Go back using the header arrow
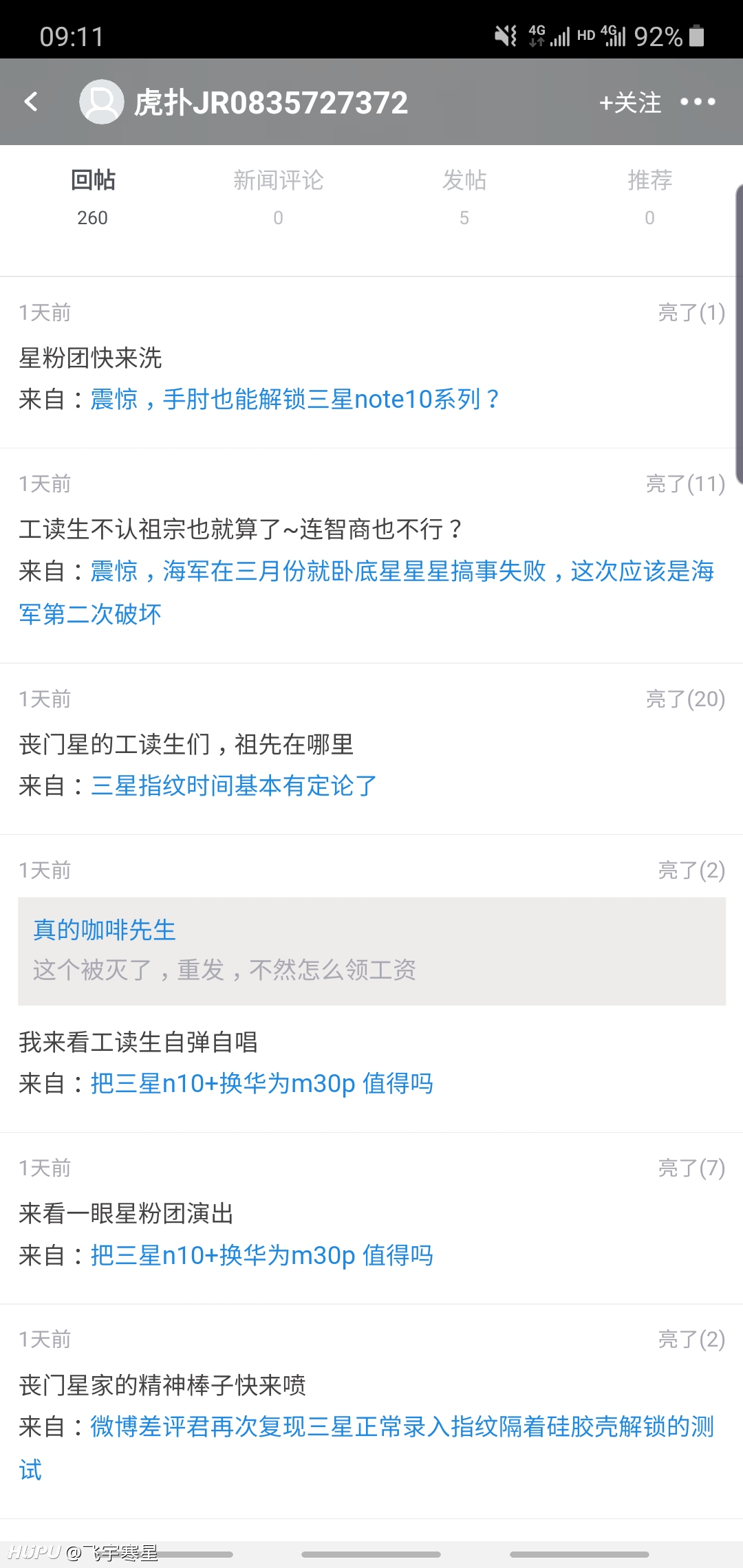Screen dimensions: 743x1568 coord(31,102)
